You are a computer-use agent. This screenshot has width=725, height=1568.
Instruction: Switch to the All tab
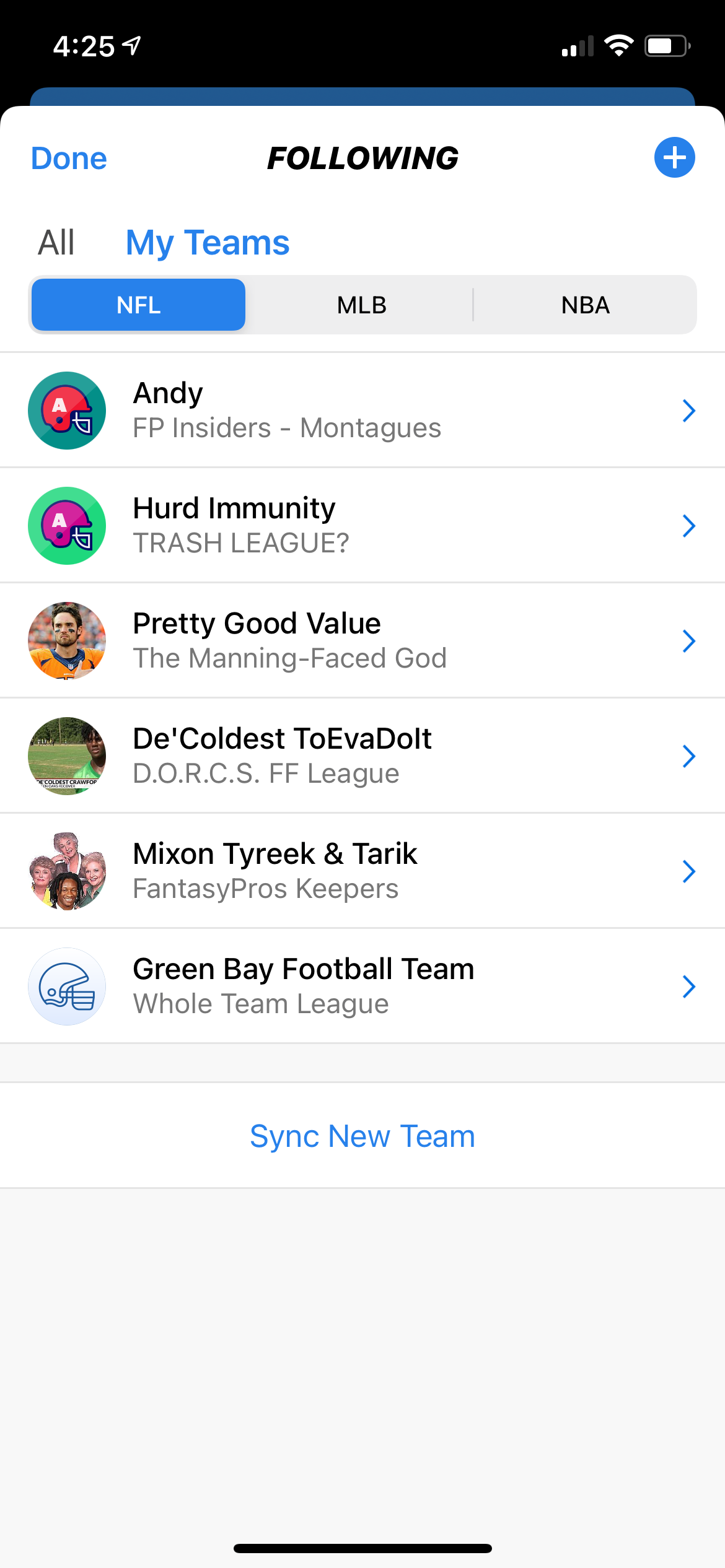coord(56,242)
